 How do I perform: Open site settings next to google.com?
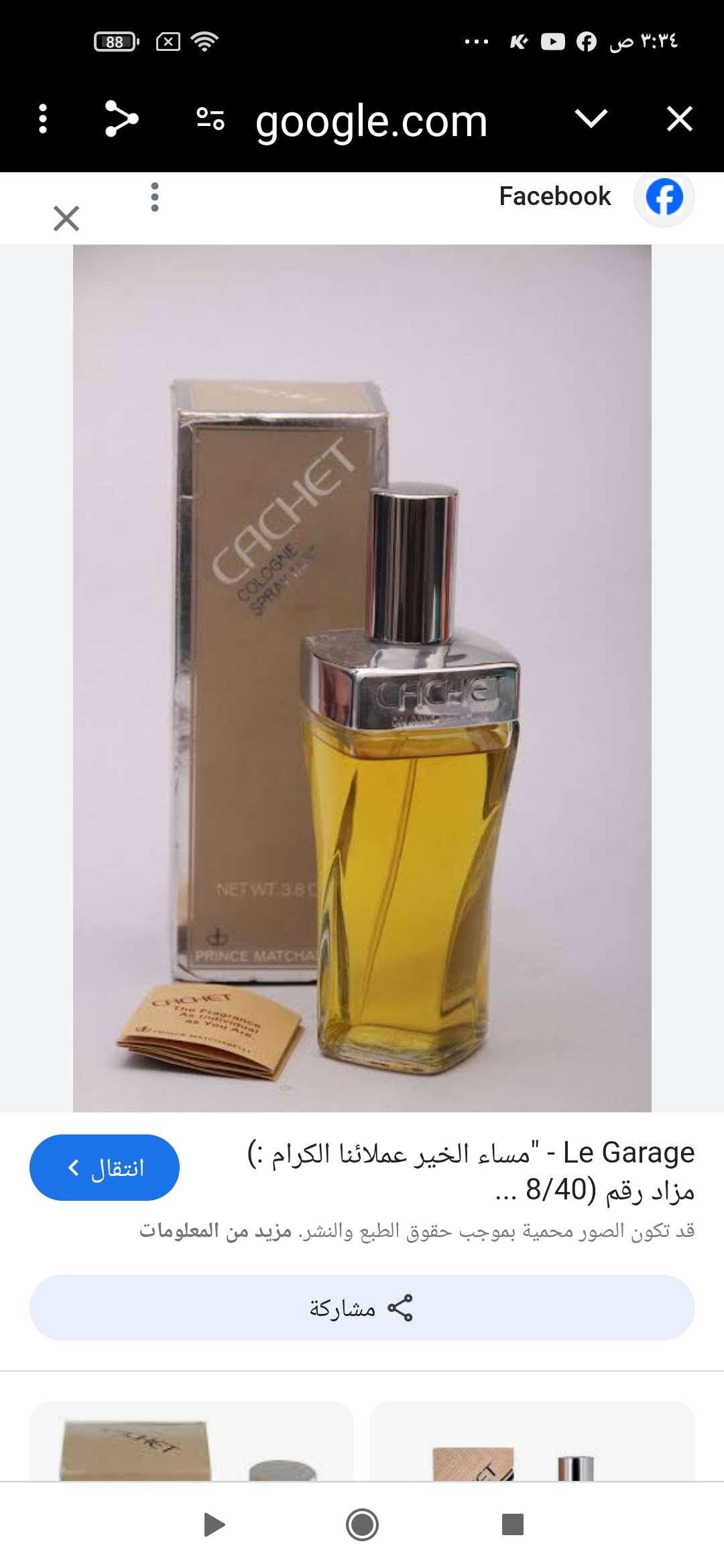210,119
